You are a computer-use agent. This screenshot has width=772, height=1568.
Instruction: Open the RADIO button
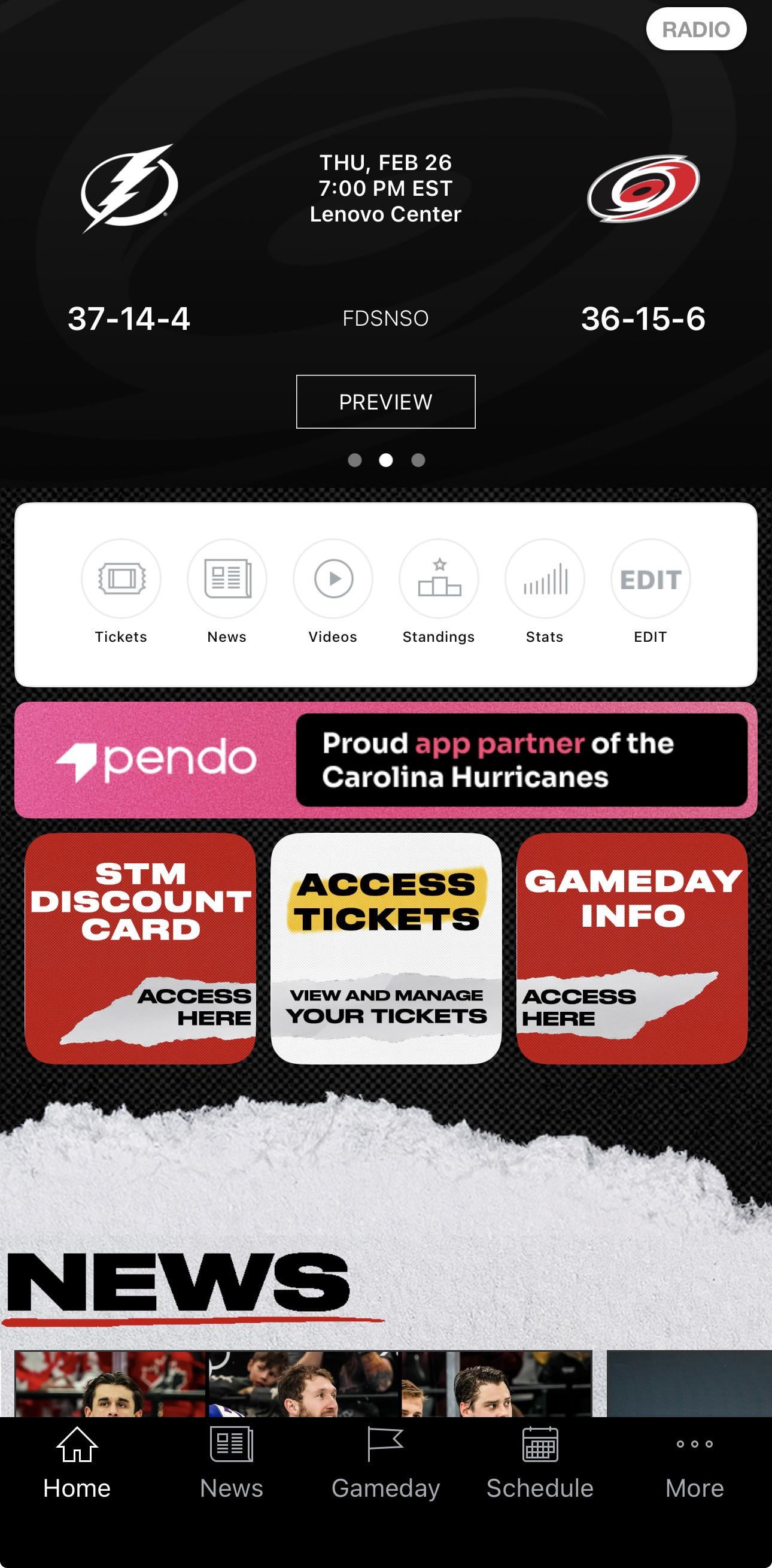click(x=695, y=29)
